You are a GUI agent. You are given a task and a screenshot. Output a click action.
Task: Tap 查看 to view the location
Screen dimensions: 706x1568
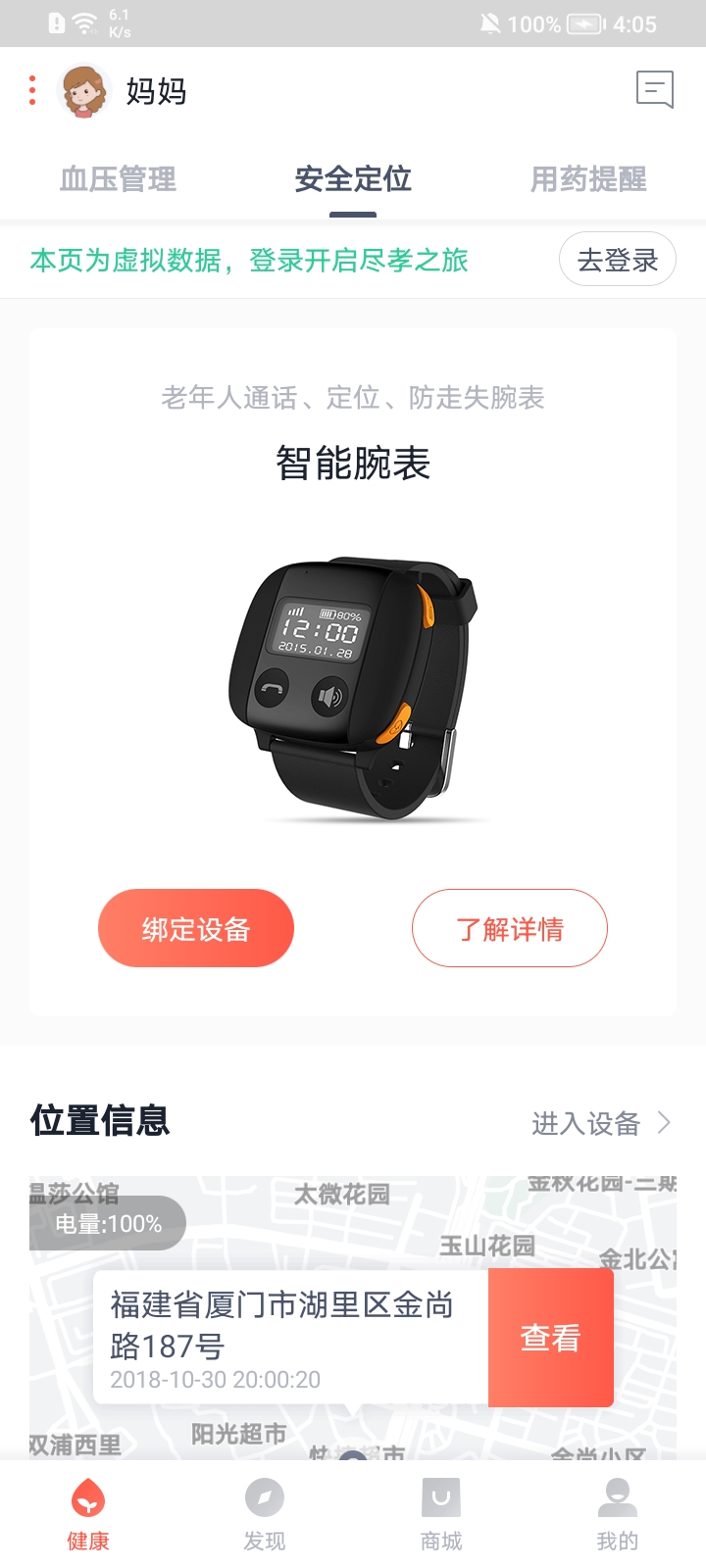click(550, 1336)
